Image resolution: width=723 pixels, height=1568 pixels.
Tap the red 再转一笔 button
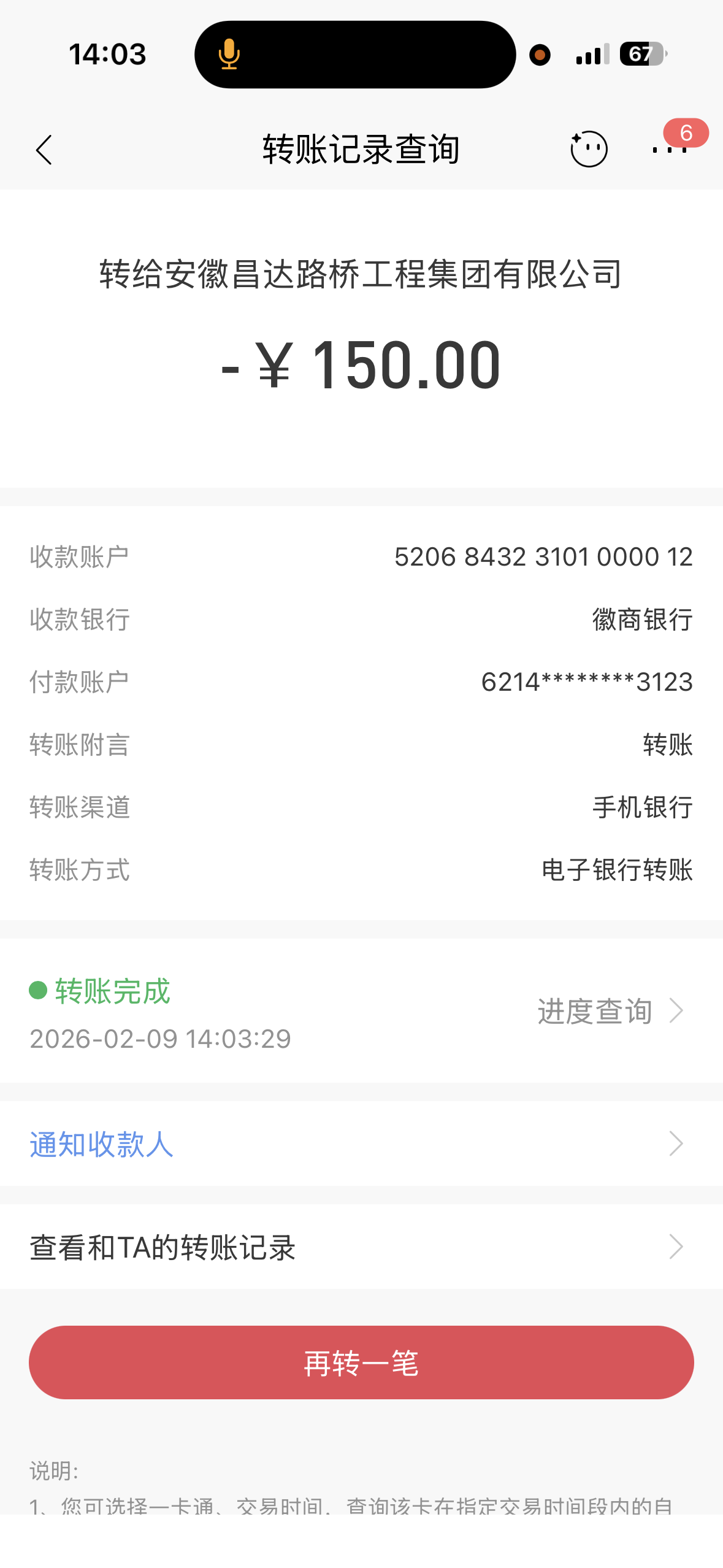361,1362
